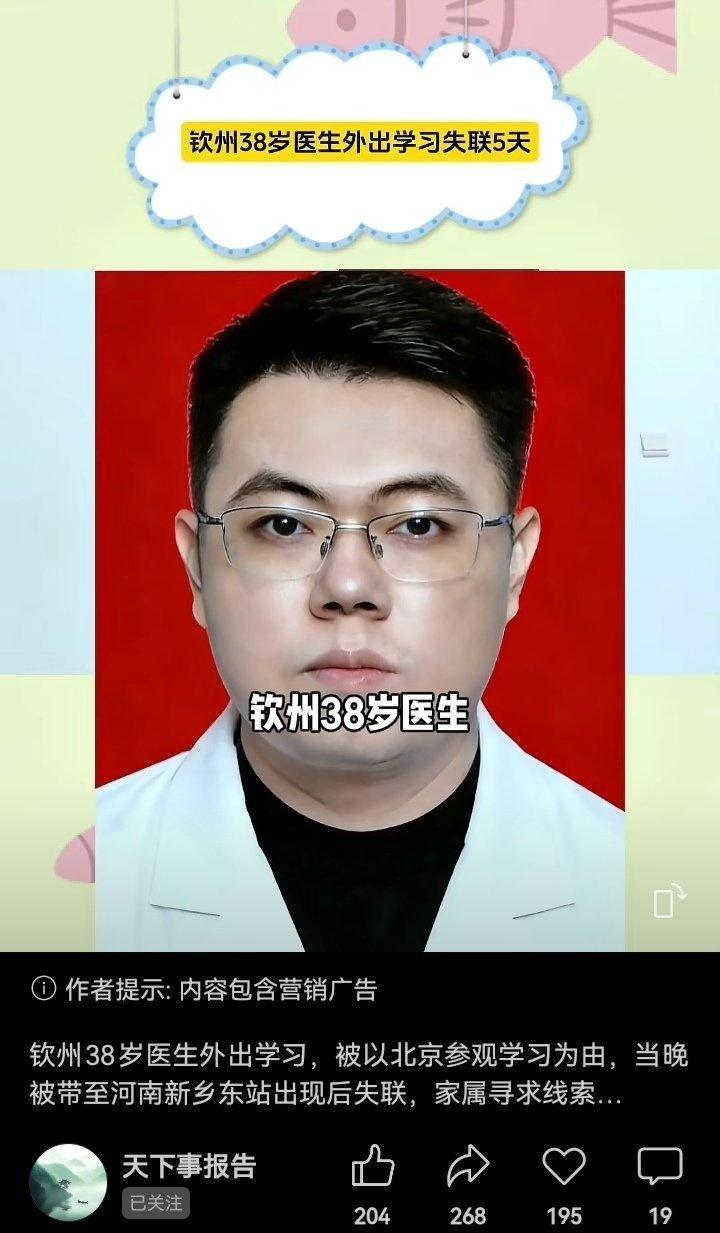Open the share options via the forward arrow
This screenshot has width=720, height=1233.
point(467,1165)
